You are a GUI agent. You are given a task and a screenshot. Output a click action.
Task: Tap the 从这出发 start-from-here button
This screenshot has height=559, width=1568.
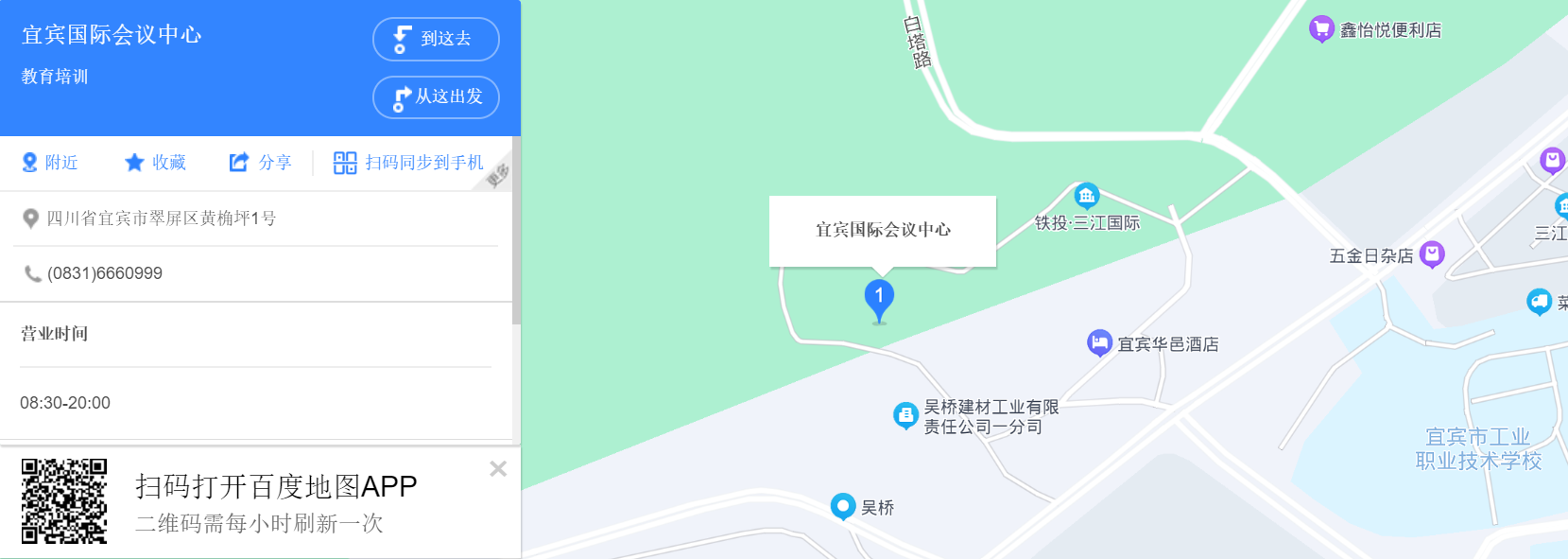(x=436, y=97)
